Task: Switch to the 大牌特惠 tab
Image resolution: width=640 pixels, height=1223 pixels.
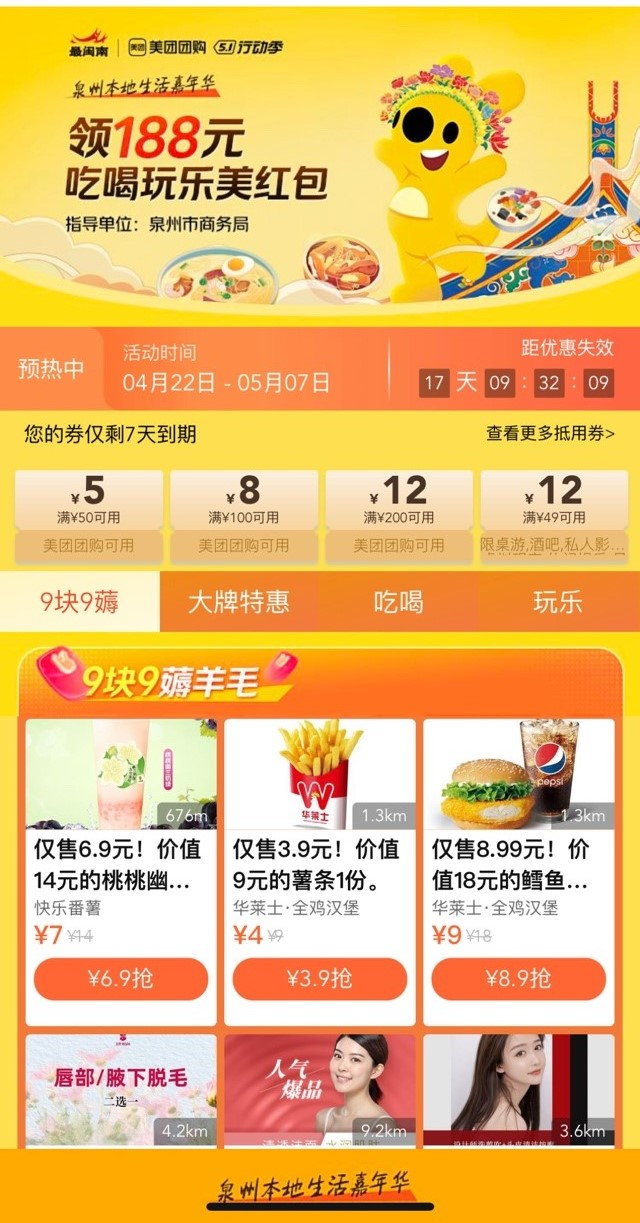Action: pos(239,602)
